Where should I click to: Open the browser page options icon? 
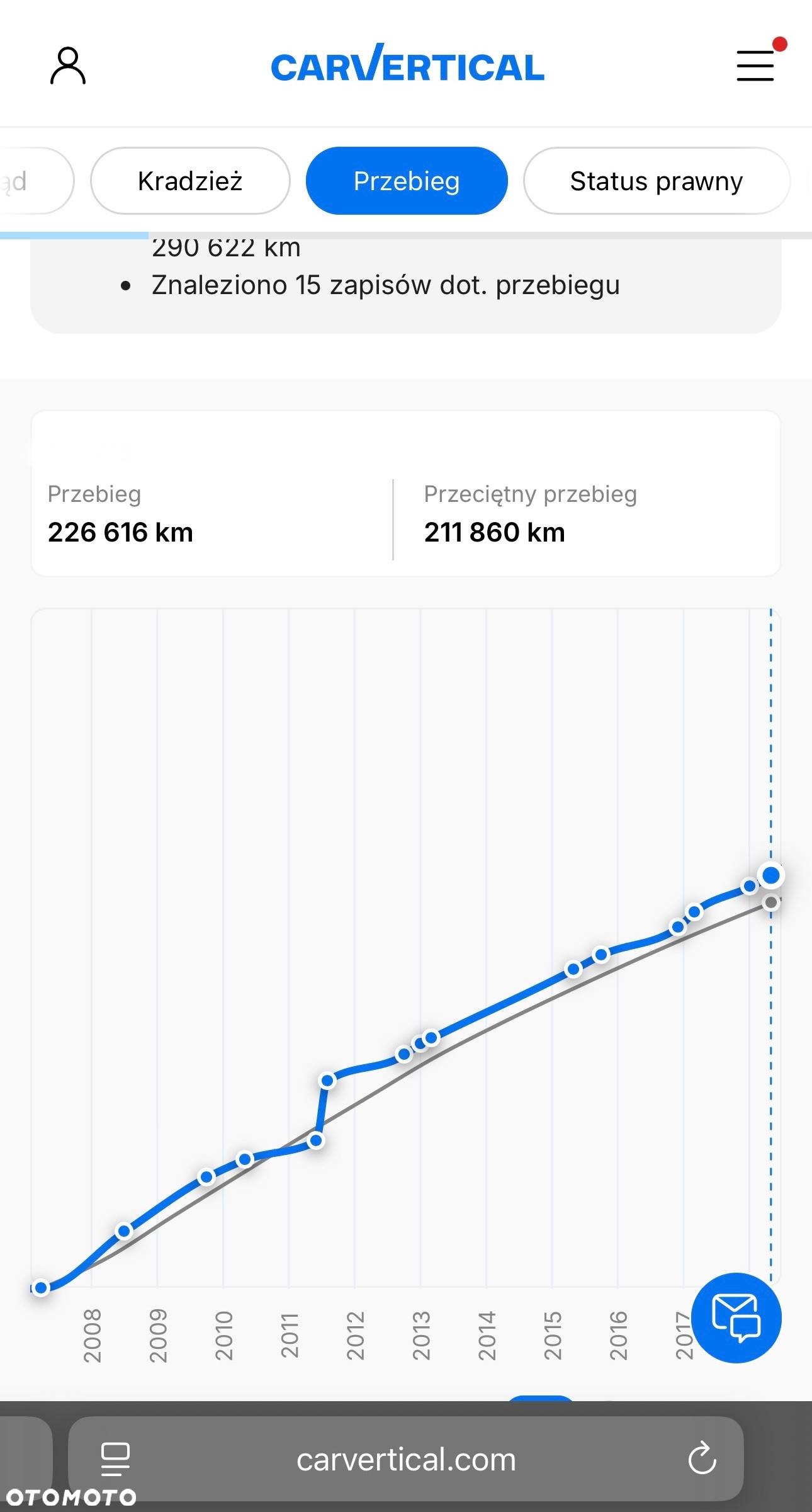click(x=115, y=1458)
